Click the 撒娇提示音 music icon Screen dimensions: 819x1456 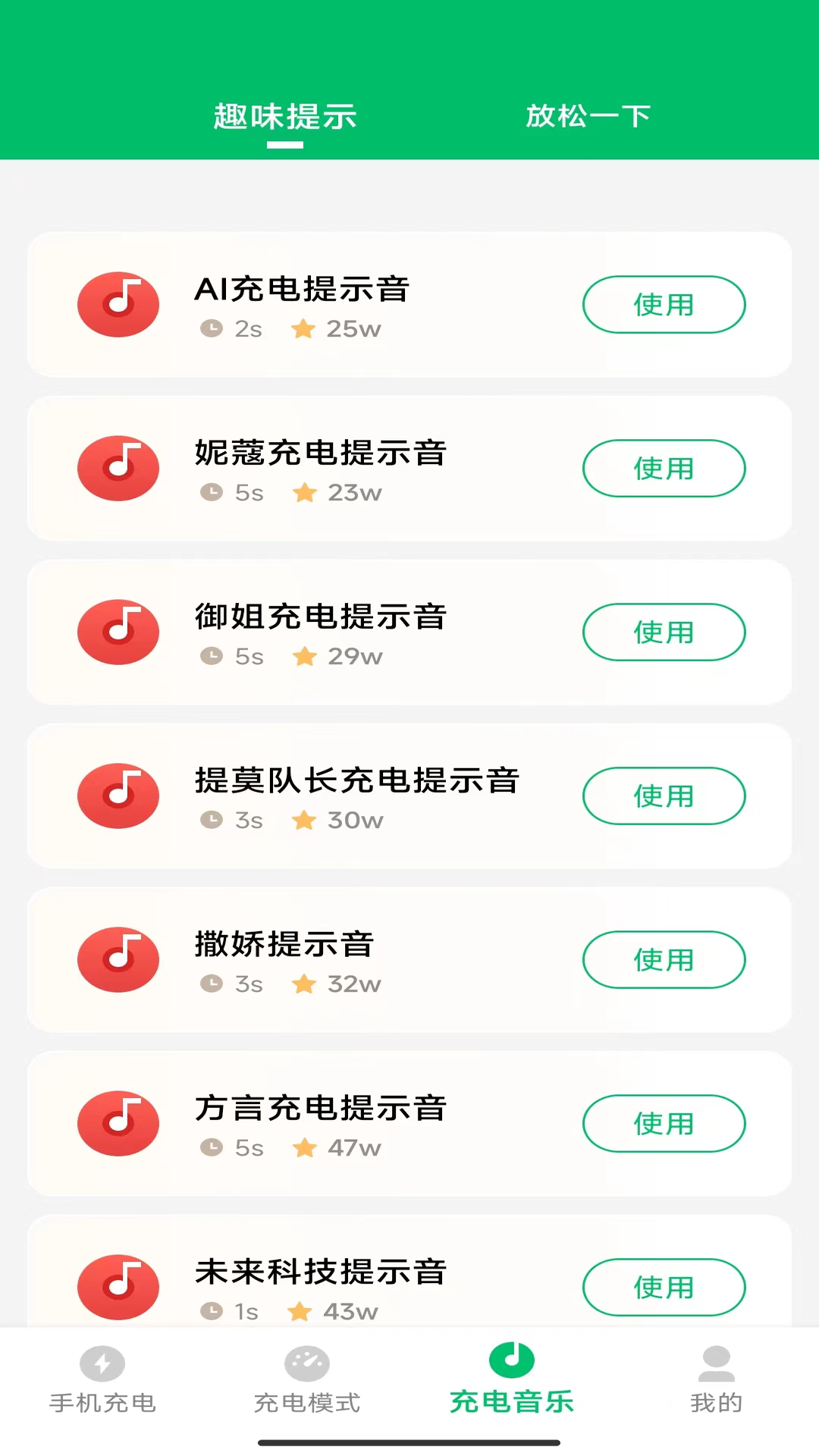118,959
